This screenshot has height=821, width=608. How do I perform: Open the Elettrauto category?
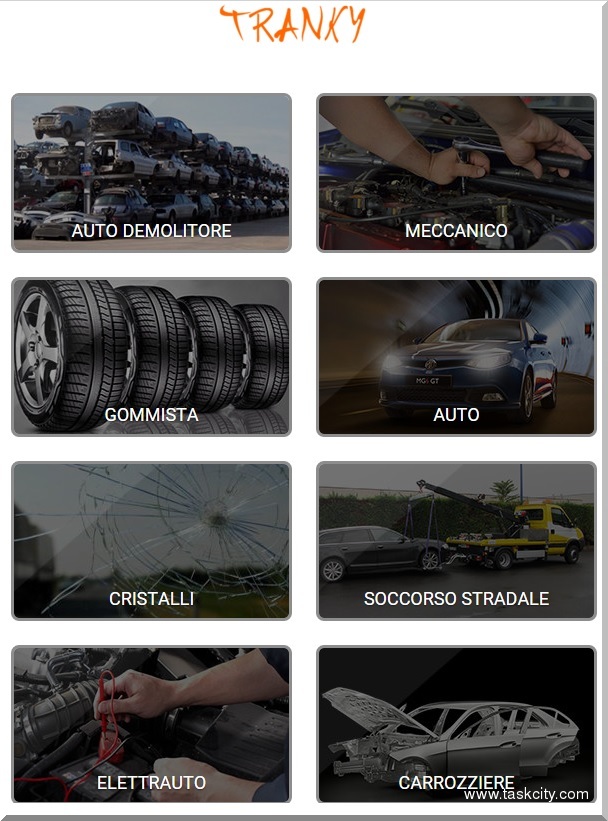[x=151, y=724]
